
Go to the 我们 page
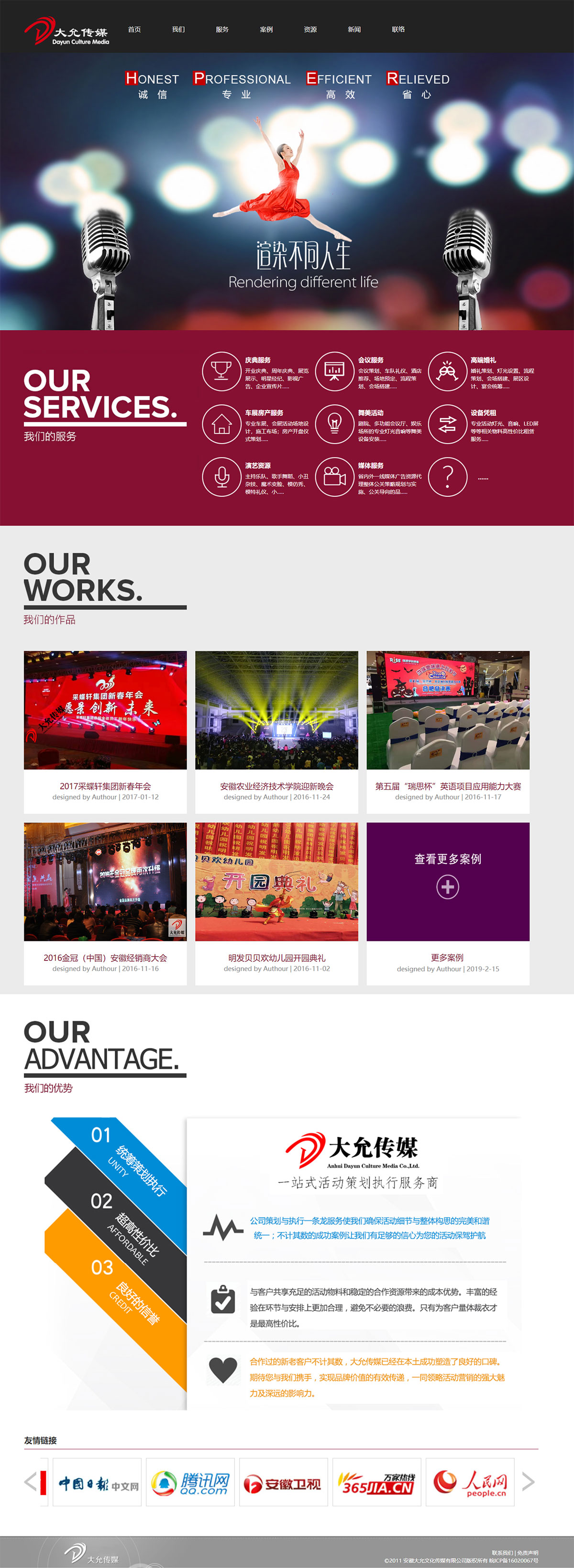click(178, 29)
